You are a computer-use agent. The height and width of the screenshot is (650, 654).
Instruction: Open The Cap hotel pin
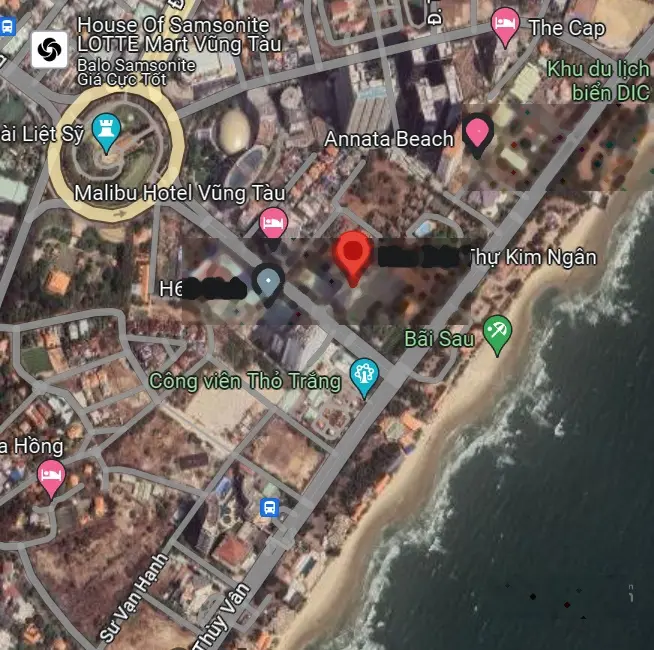tap(506, 26)
